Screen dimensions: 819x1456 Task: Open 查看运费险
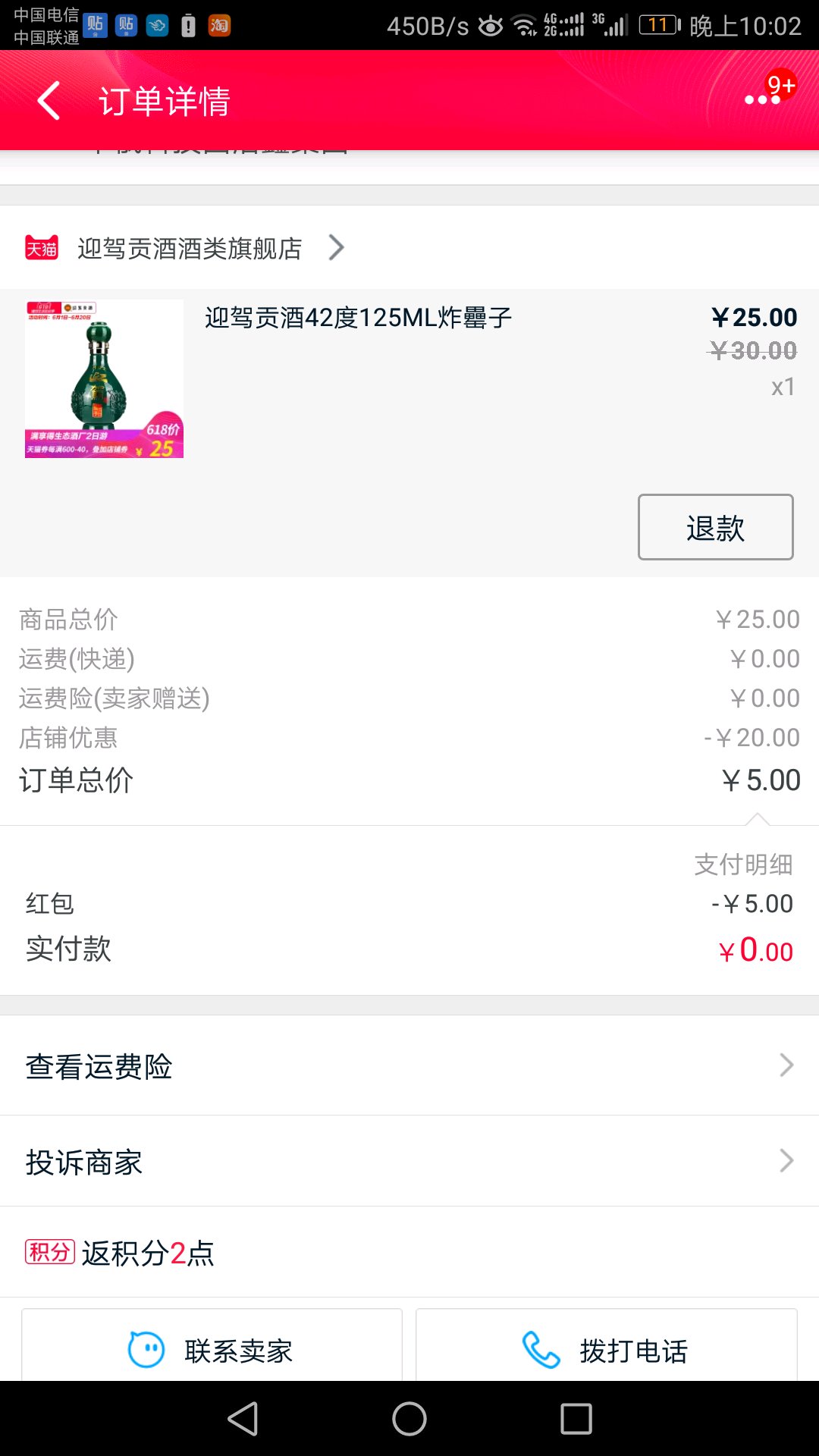pyautogui.click(x=409, y=1065)
